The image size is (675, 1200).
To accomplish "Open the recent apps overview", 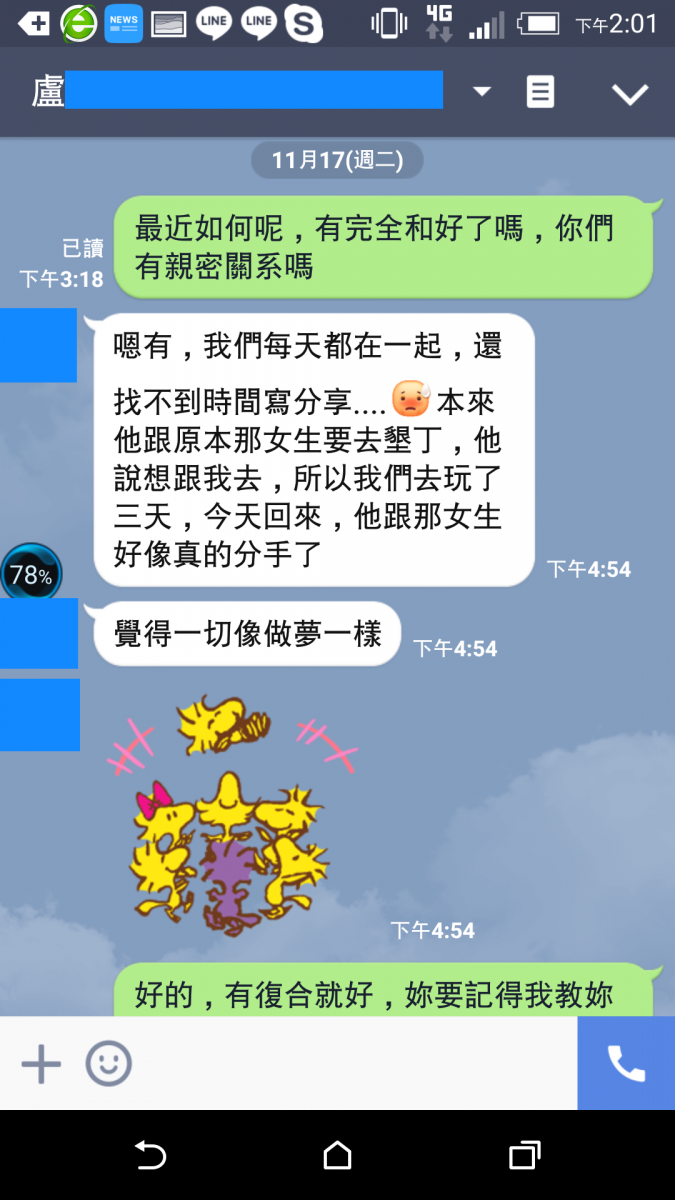I will [524, 1156].
